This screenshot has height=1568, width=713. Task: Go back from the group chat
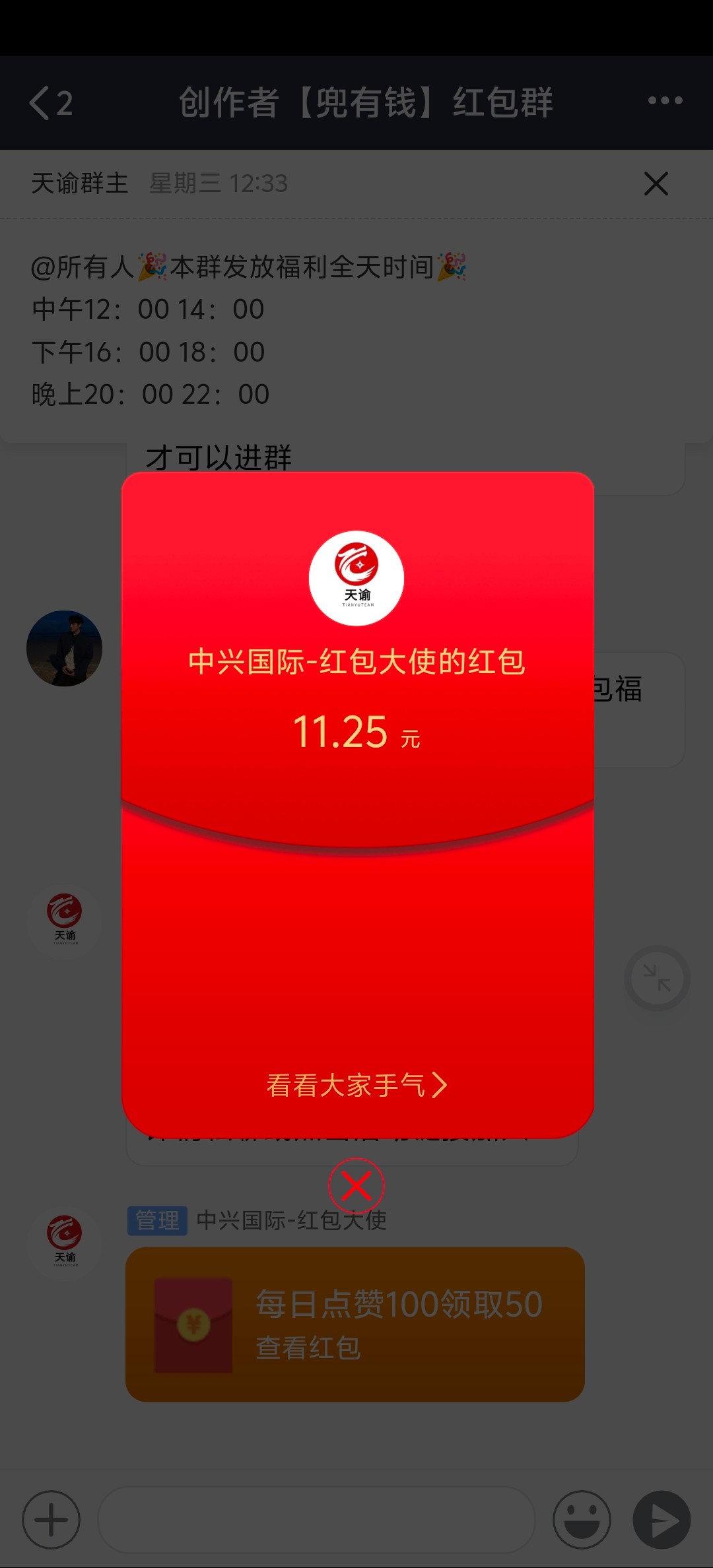coord(50,103)
